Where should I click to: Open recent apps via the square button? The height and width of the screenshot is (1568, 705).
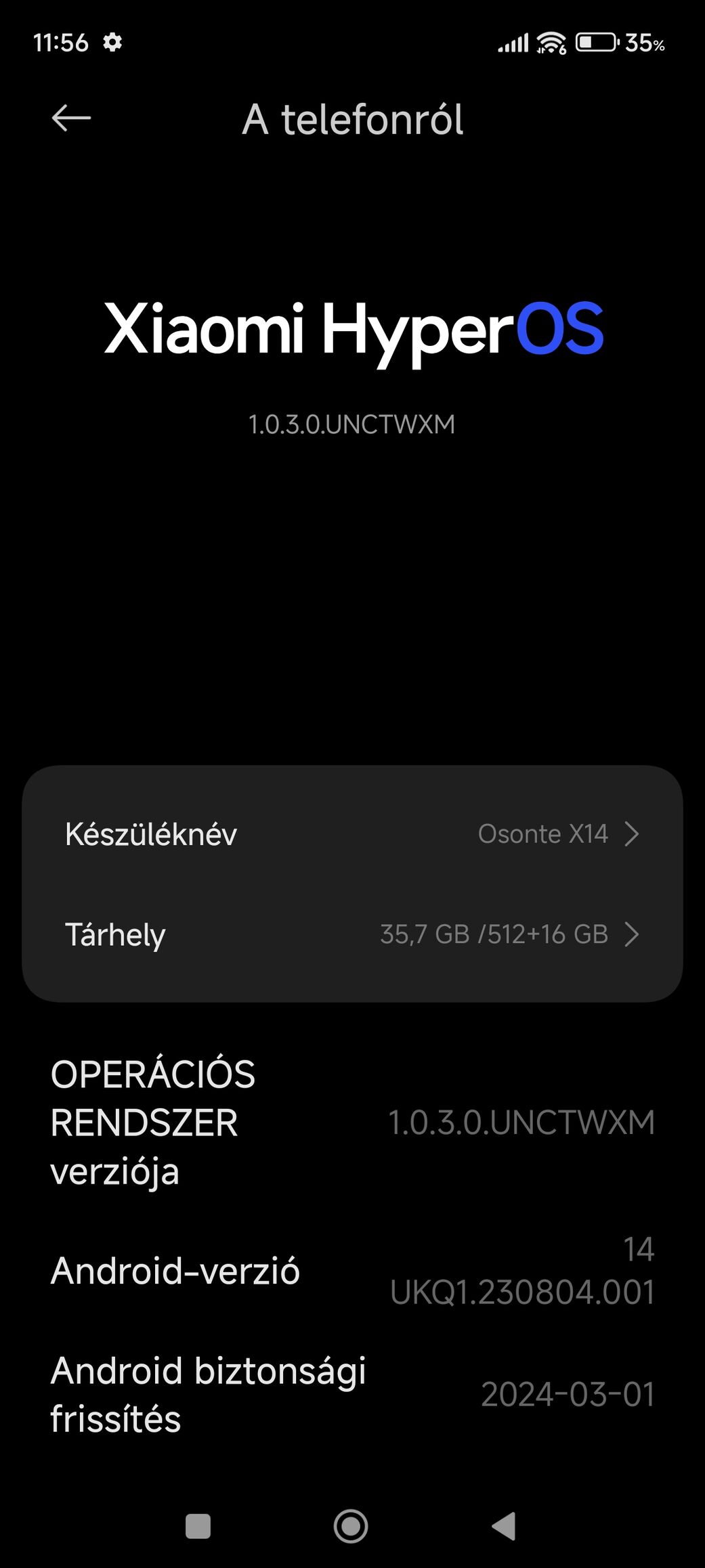(198, 1526)
